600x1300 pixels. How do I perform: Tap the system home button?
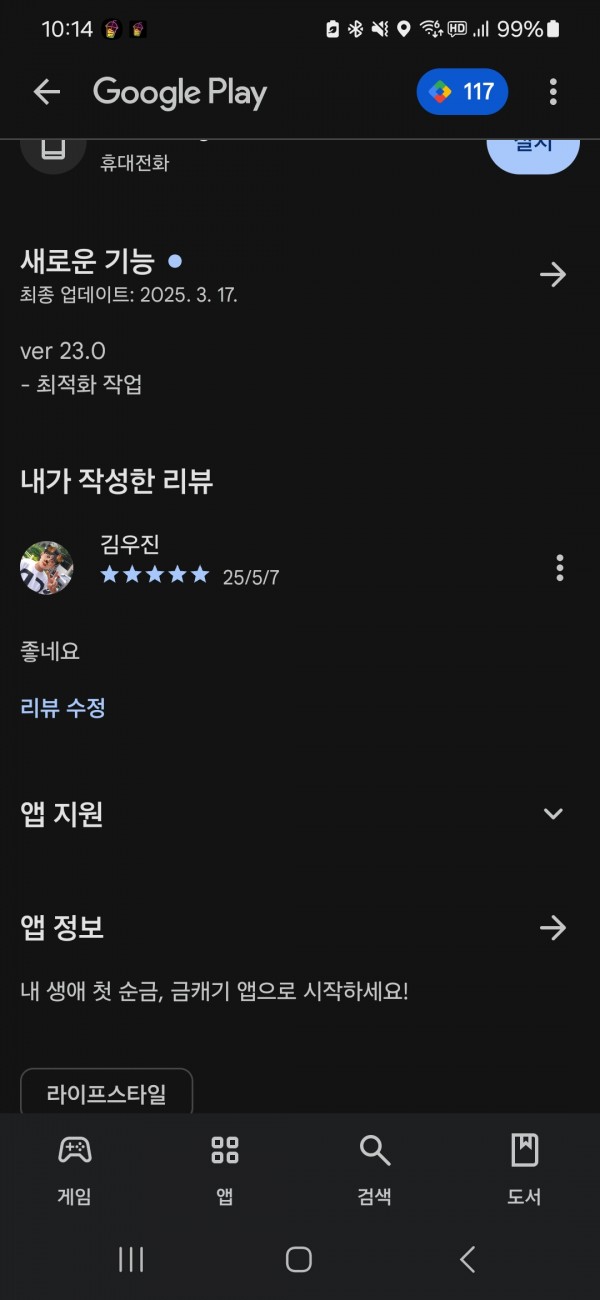point(299,1259)
